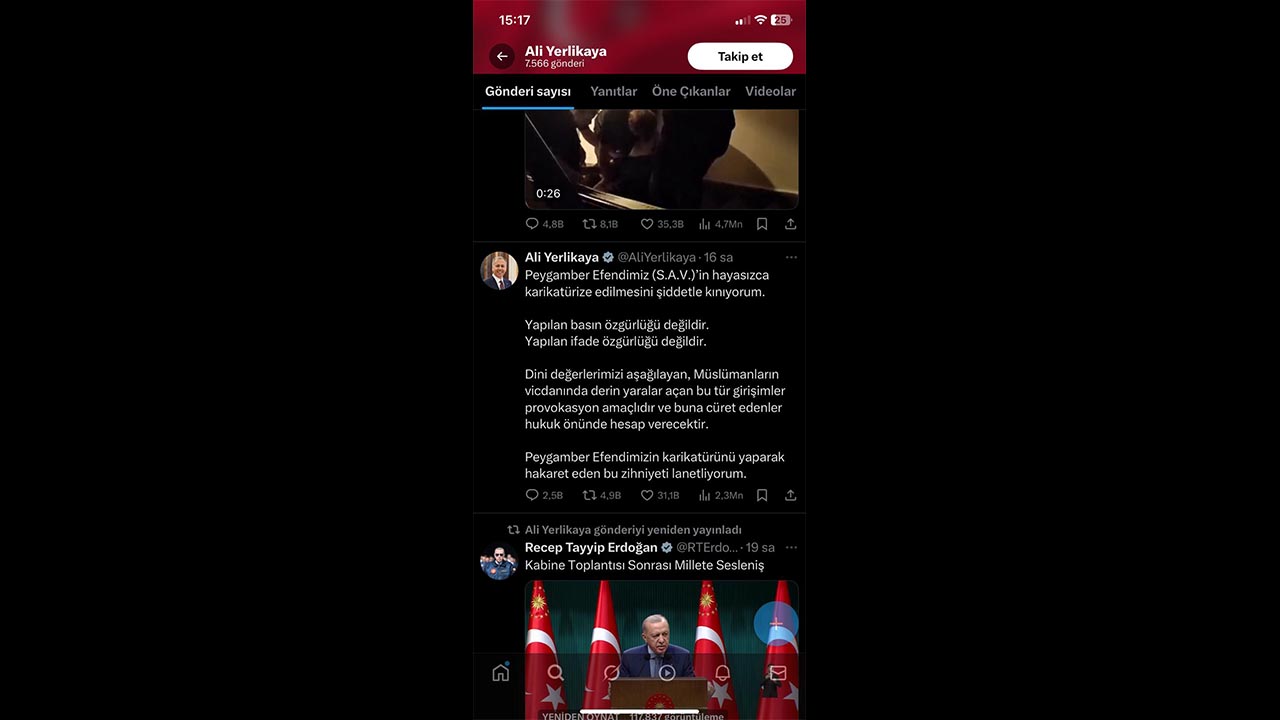Follow Ali Yerlikaya with Takip et
Viewport: 1280px width, 720px height.
tap(740, 56)
